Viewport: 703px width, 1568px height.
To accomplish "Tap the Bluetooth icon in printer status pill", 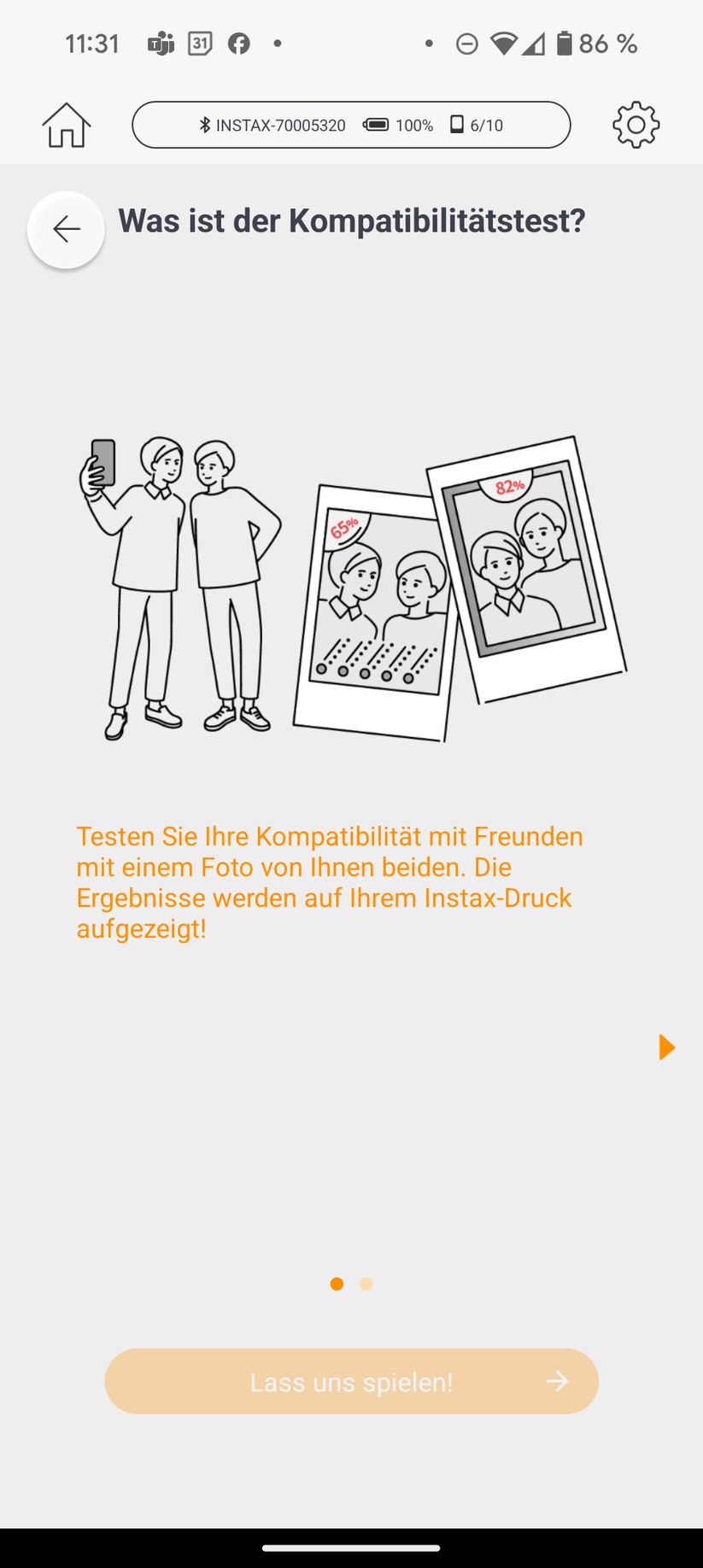I will (x=204, y=125).
